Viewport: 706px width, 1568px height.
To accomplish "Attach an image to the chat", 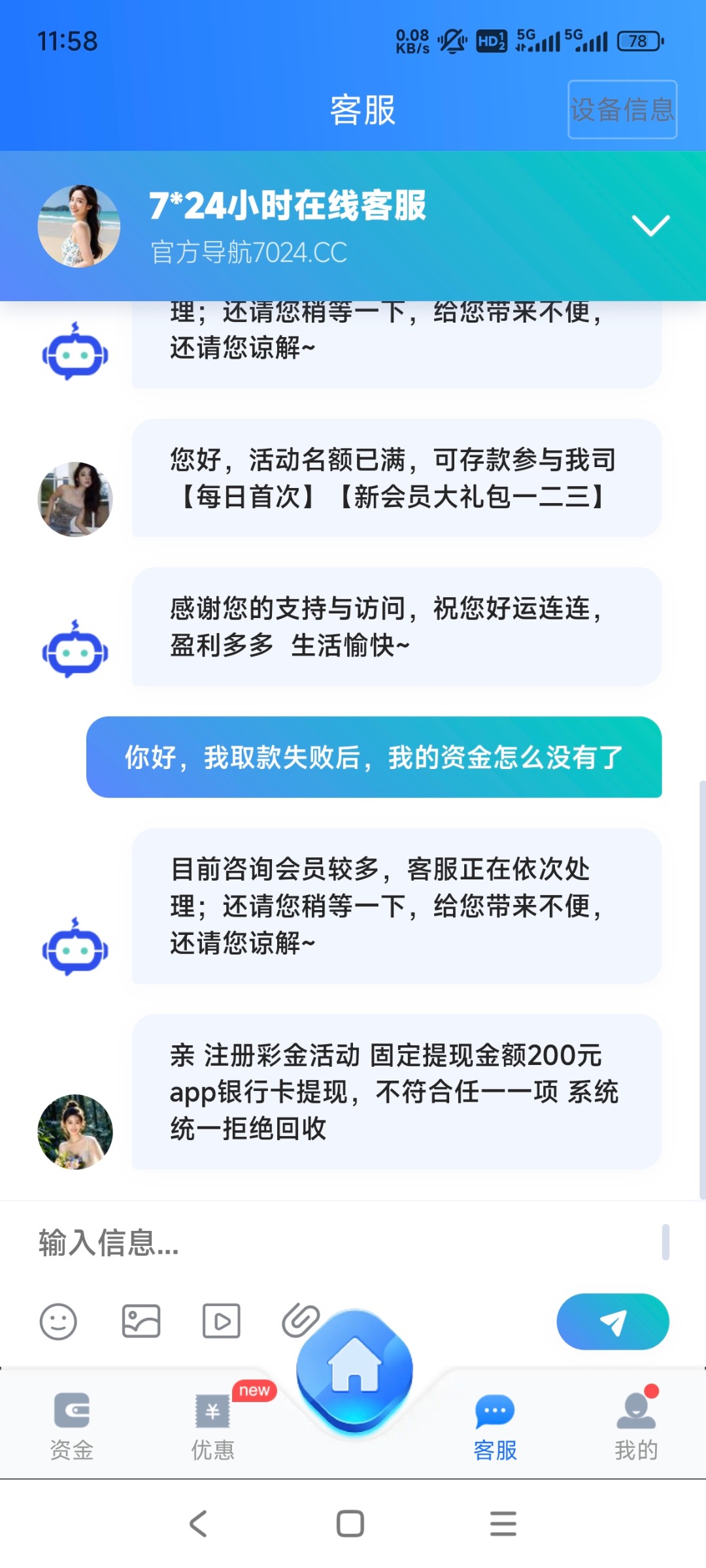I will [x=141, y=1321].
